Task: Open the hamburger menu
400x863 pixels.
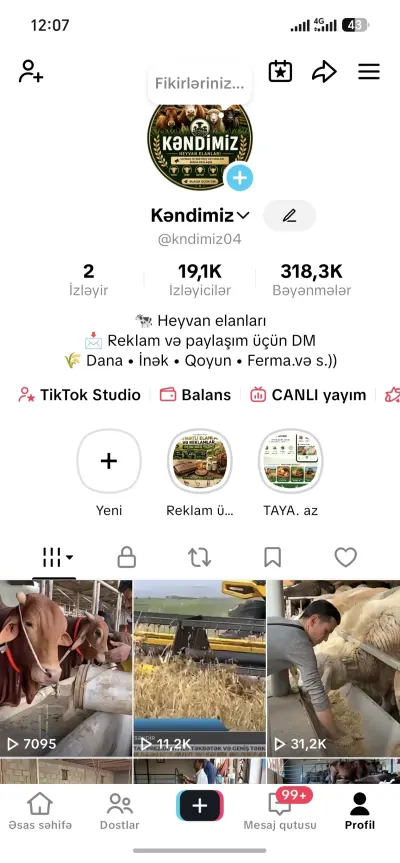Action: point(369,72)
